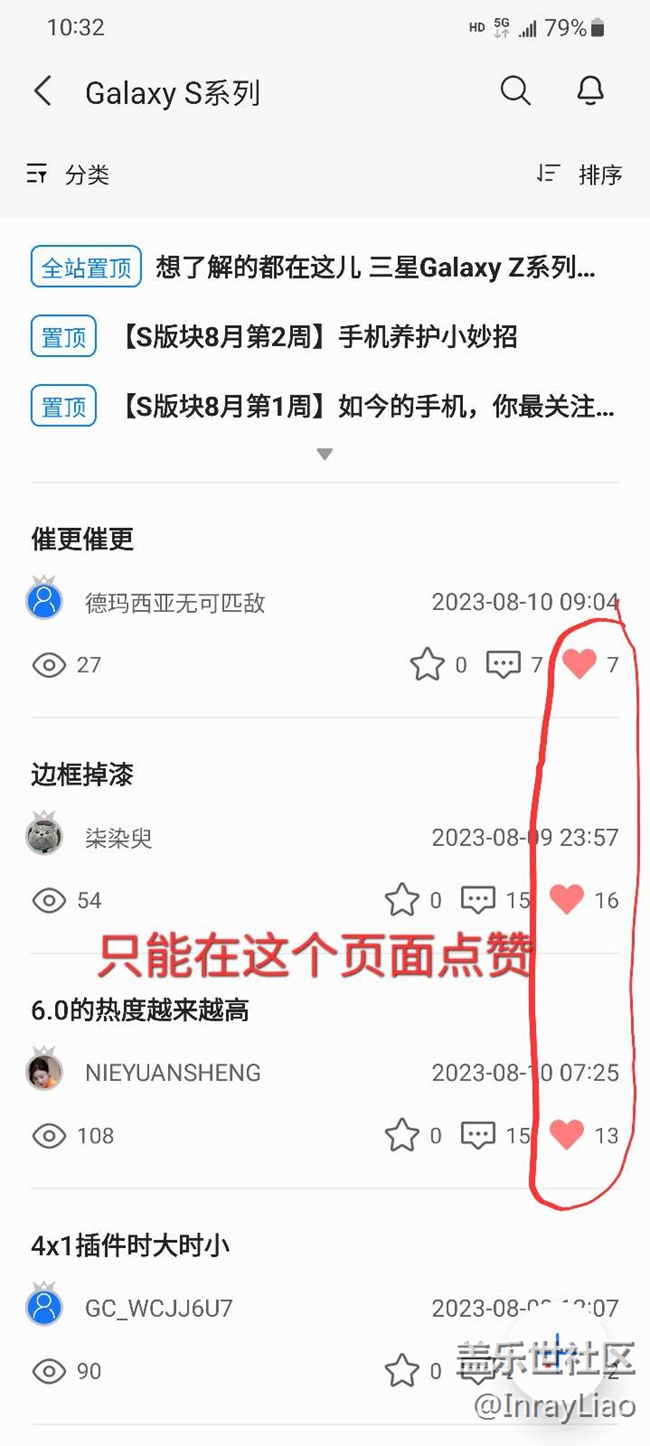
Task: Open the 排序 sort options
Action: tap(580, 175)
